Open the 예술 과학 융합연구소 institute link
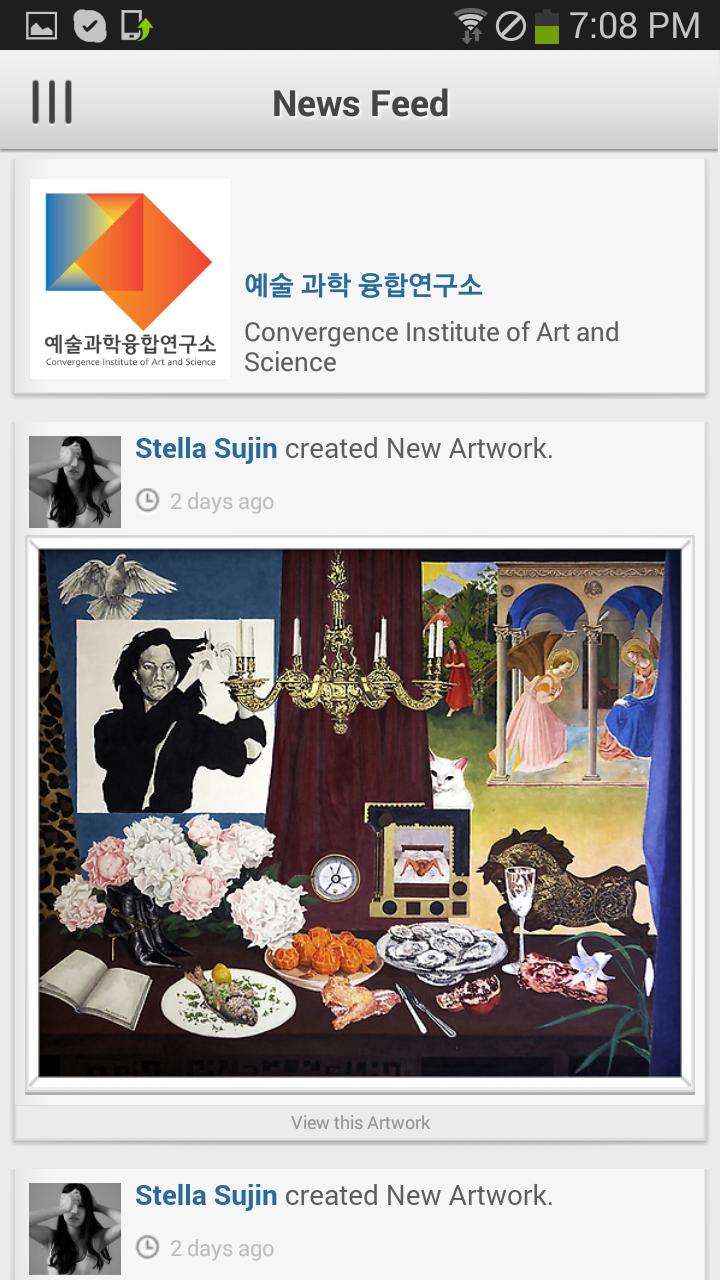The height and width of the screenshot is (1280, 720). (363, 285)
